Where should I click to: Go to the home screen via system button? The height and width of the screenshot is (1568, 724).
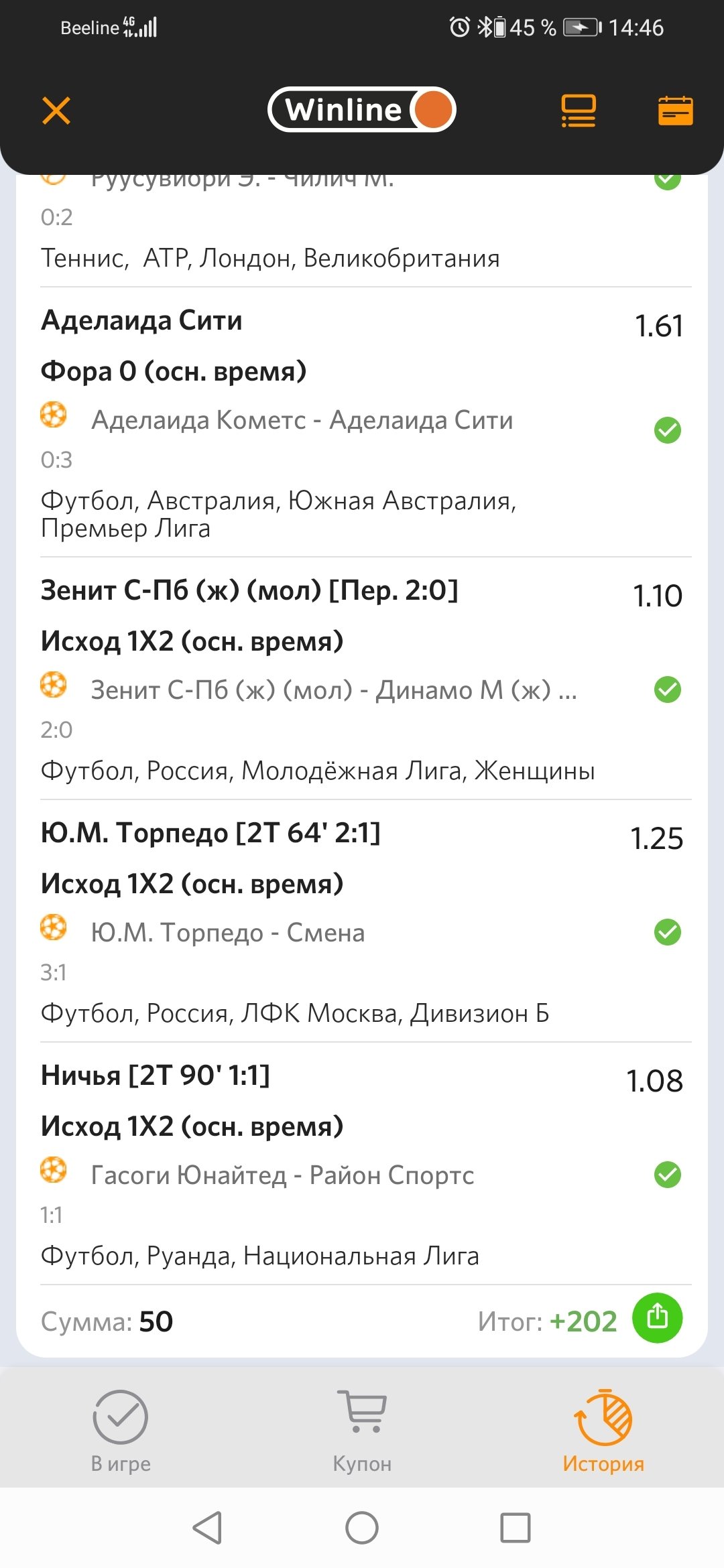[x=362, y=1528]
